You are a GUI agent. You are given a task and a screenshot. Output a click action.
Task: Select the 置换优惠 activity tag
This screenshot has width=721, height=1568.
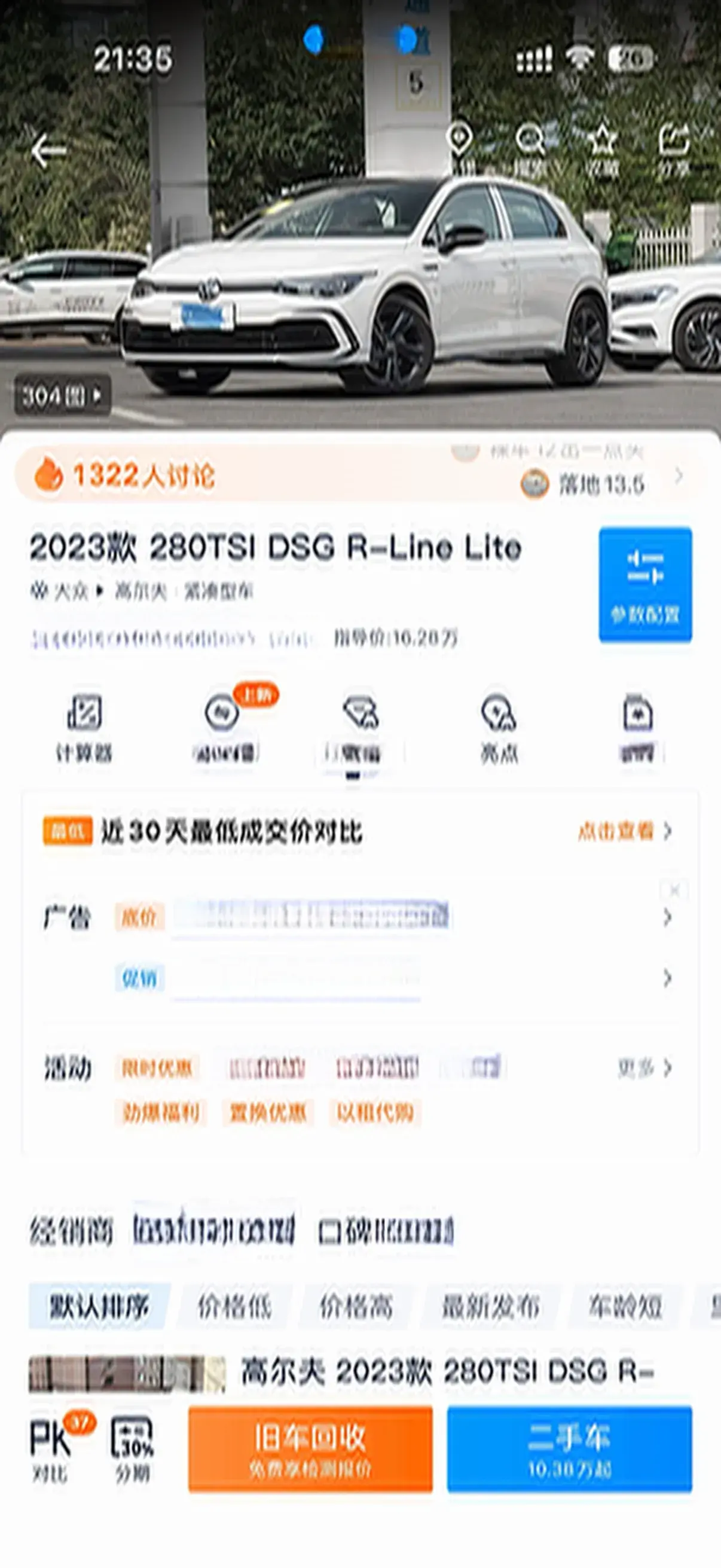click(268, 1113)
